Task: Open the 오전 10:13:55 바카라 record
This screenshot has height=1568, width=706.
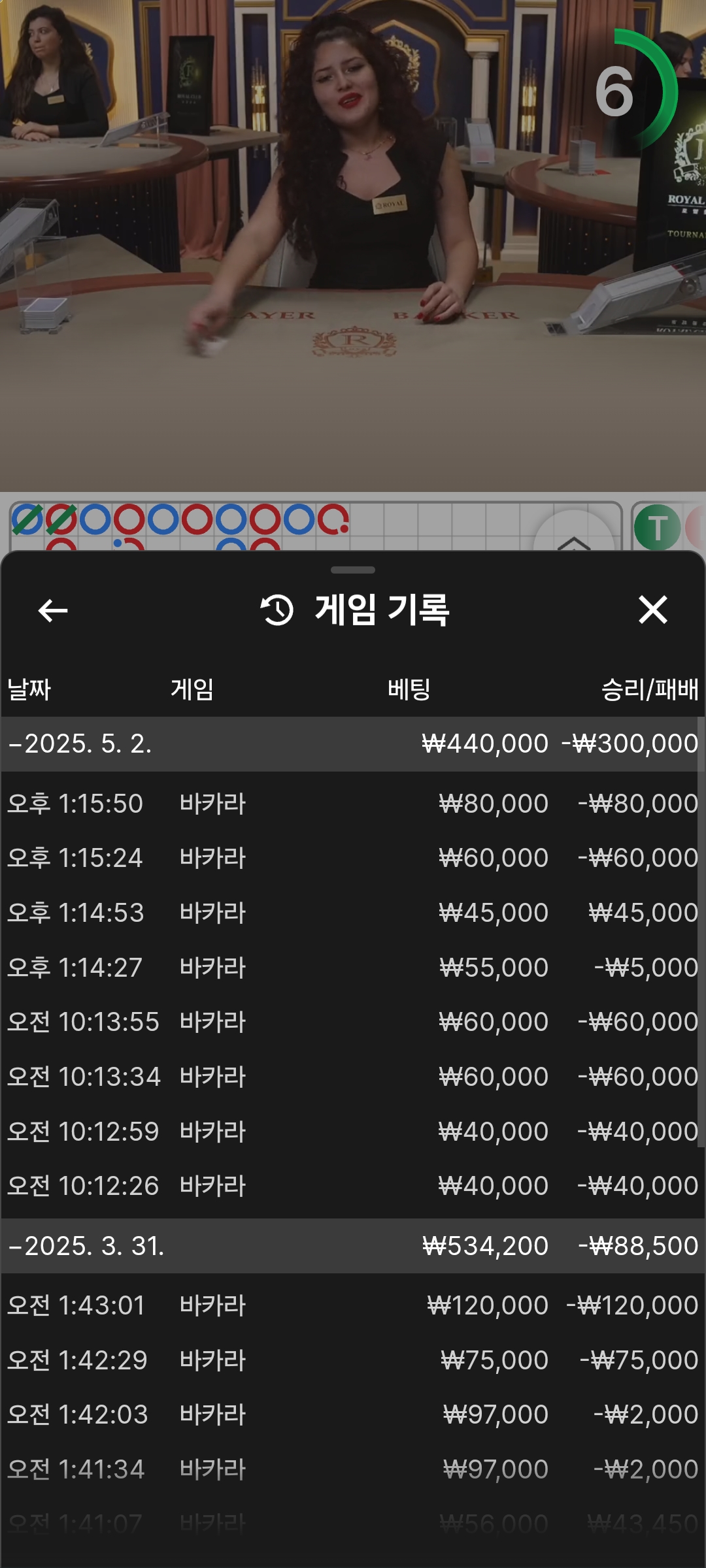Action: click(353, 1022)
